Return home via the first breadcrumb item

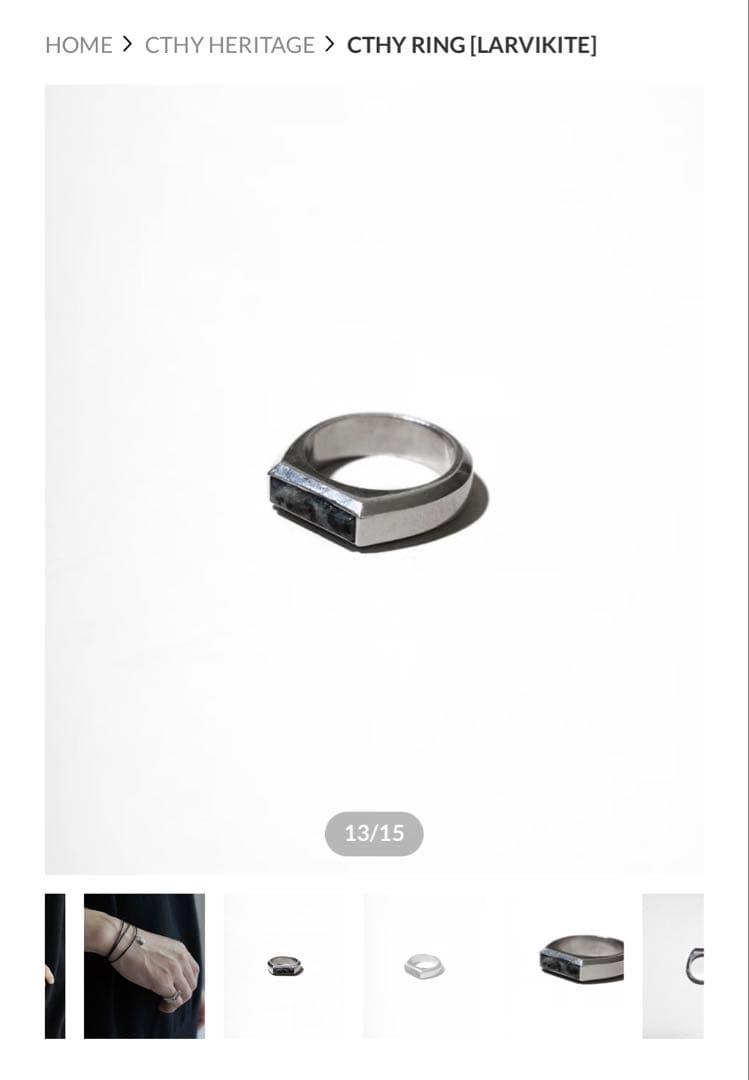point(78,45)
